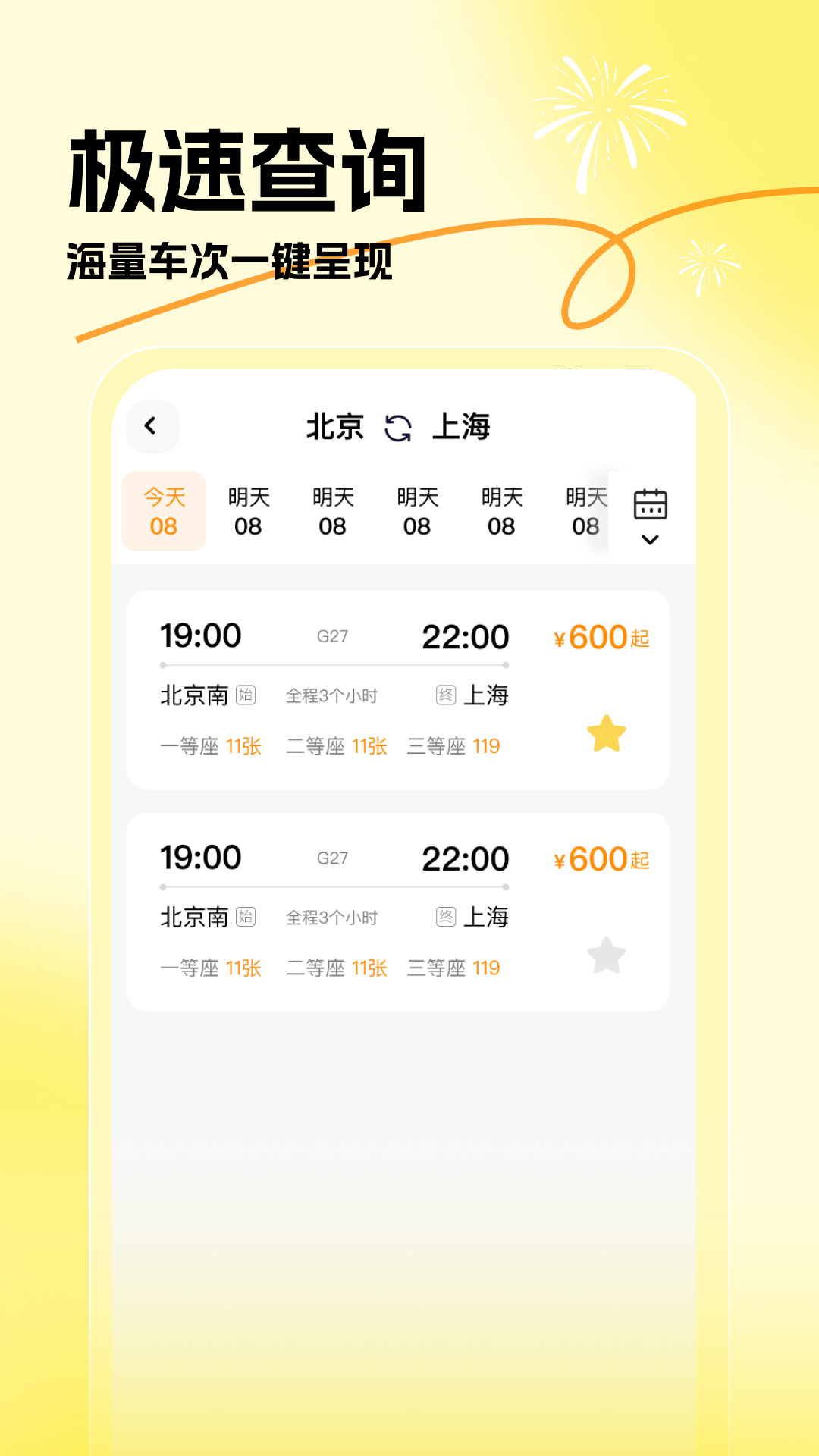This screenshot has width=819, height=1456.
Task: Select the last 明天 08 date tab
Action: (582, 509)
